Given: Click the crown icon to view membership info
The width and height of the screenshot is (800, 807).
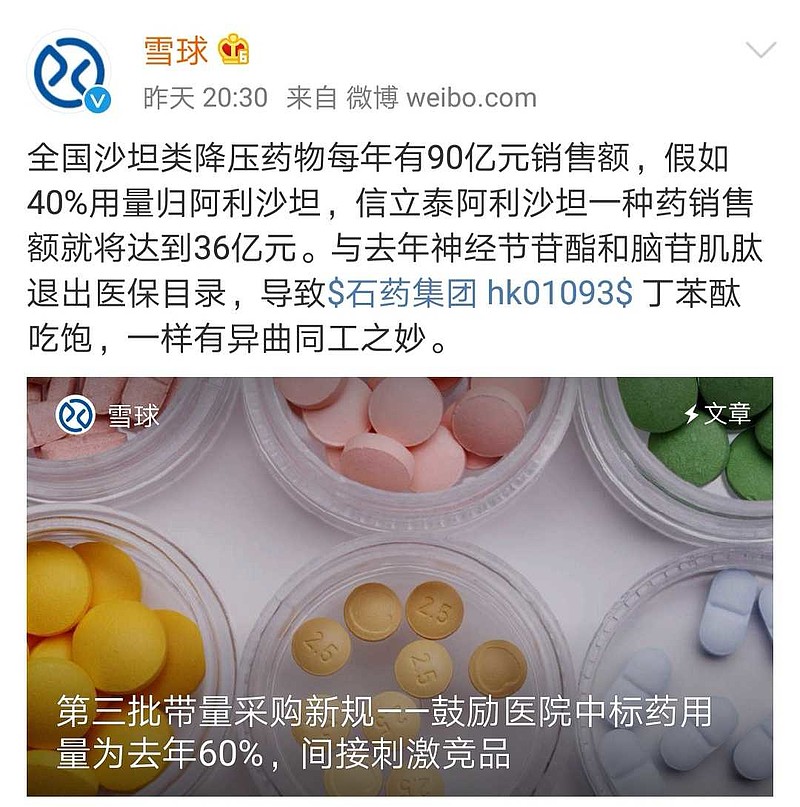Looking at the screenshot, I should (232, 47).
